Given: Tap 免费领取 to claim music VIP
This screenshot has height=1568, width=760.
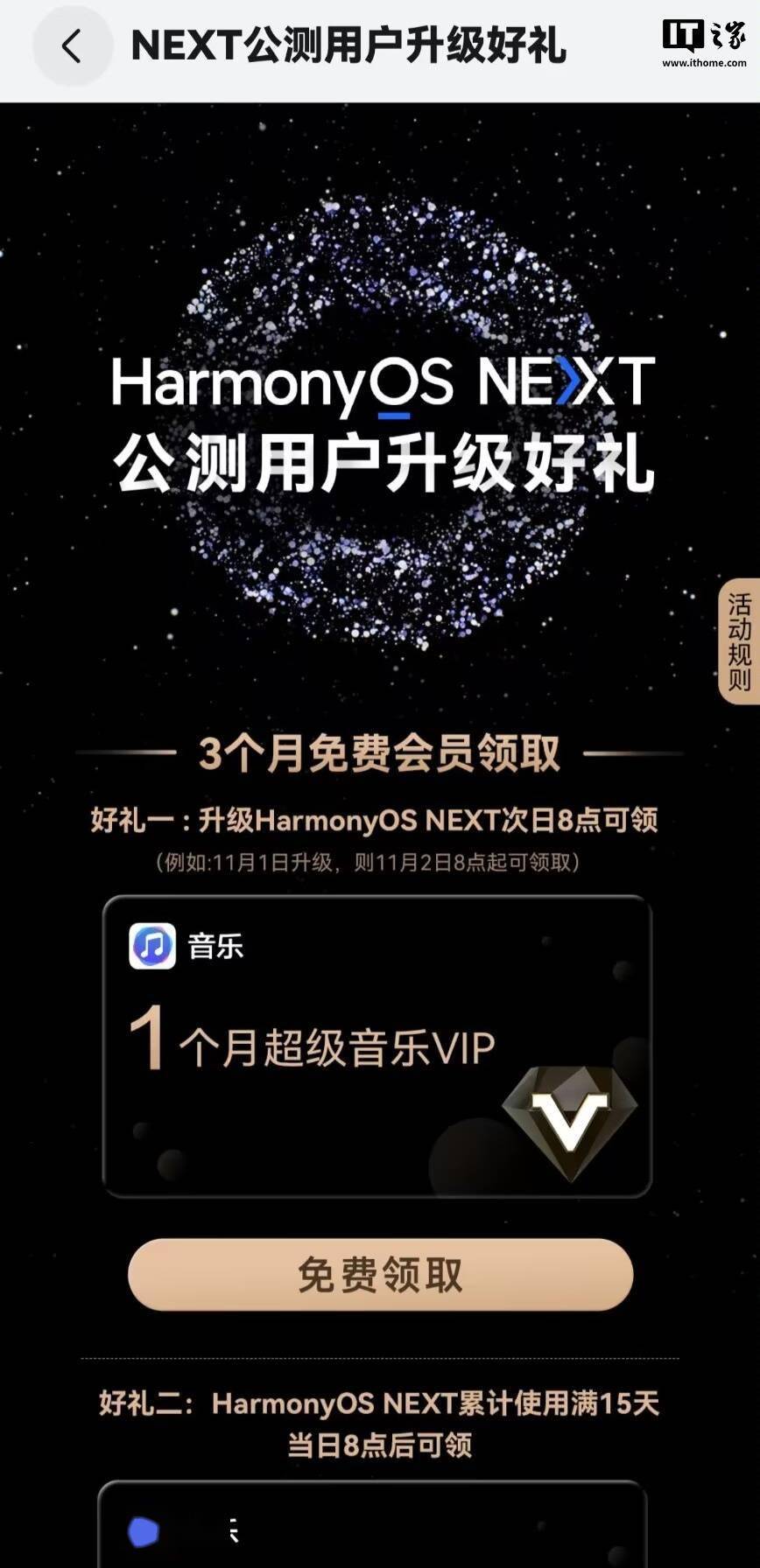Looking at the screenshot, I should [x=380, y=1275].
